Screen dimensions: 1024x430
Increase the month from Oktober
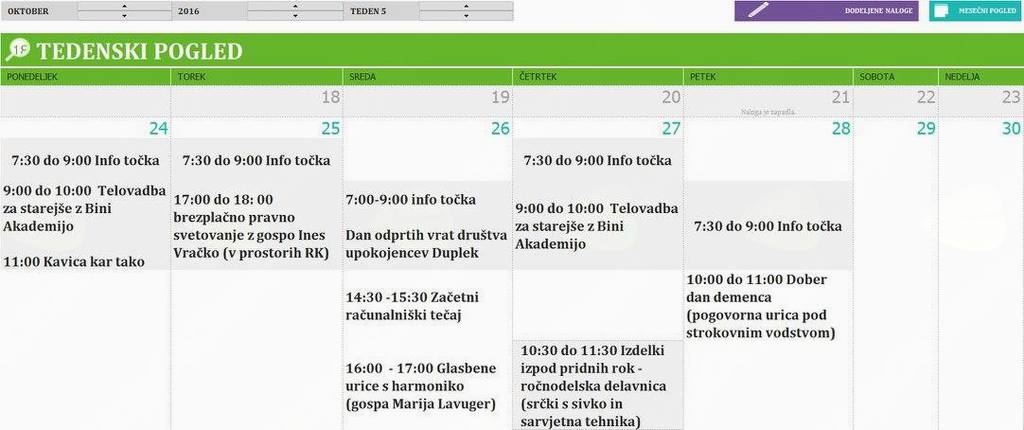pos(124,6)
